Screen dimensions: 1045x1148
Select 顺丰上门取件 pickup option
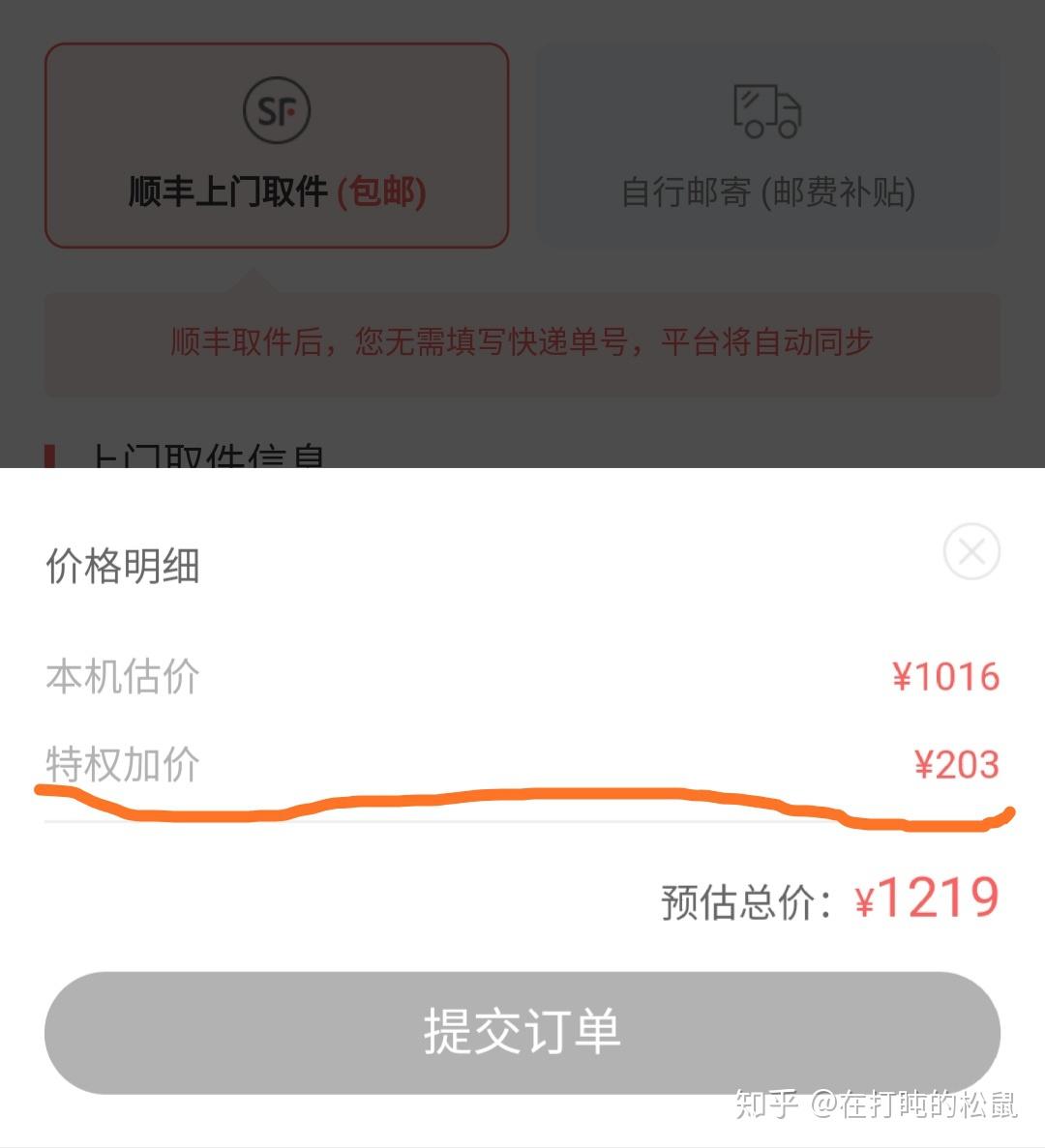coord(277,145)
